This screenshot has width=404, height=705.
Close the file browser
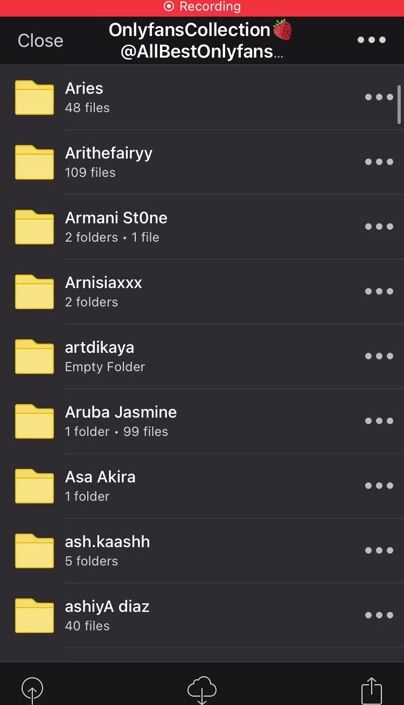[x=40, y=40]
